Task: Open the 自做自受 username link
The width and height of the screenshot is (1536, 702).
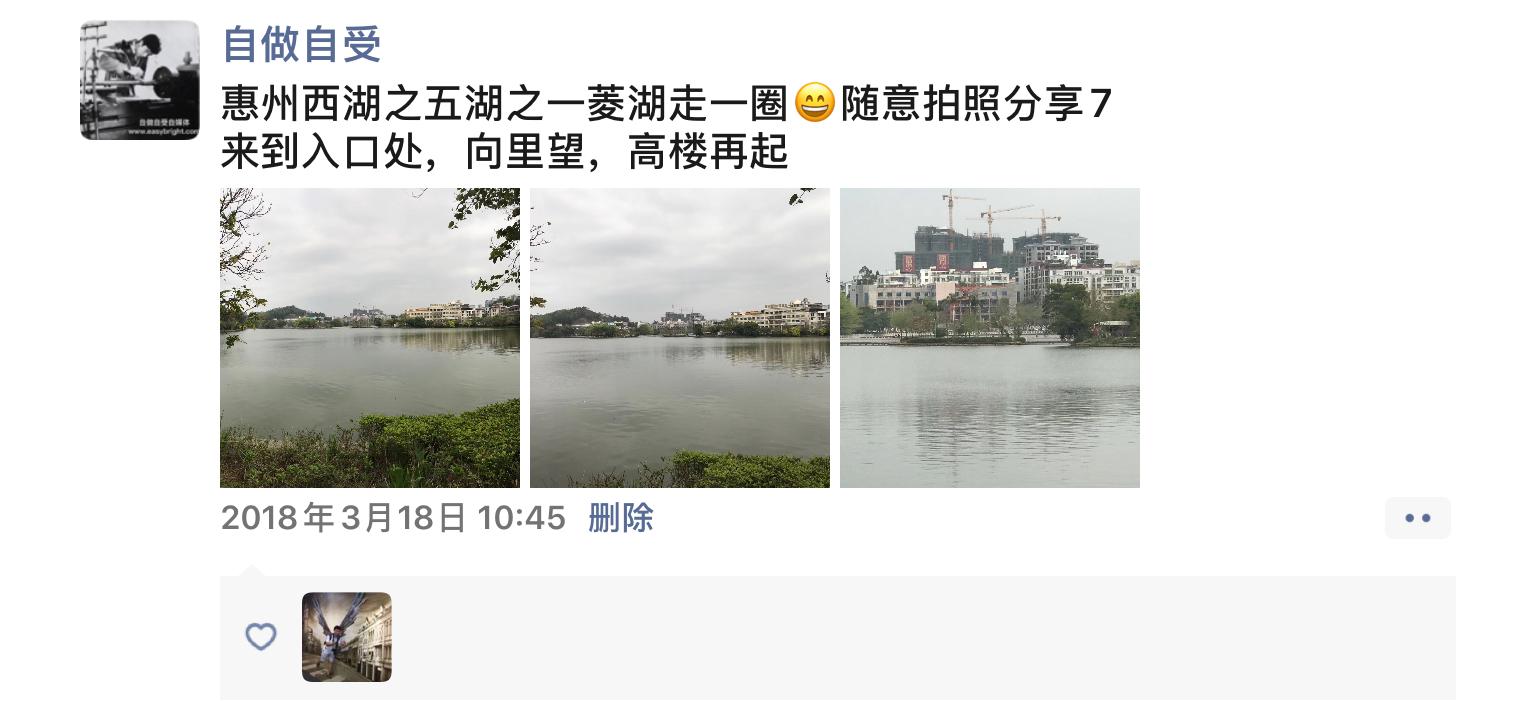Action: pyautogui.click(x=301, y=44)
